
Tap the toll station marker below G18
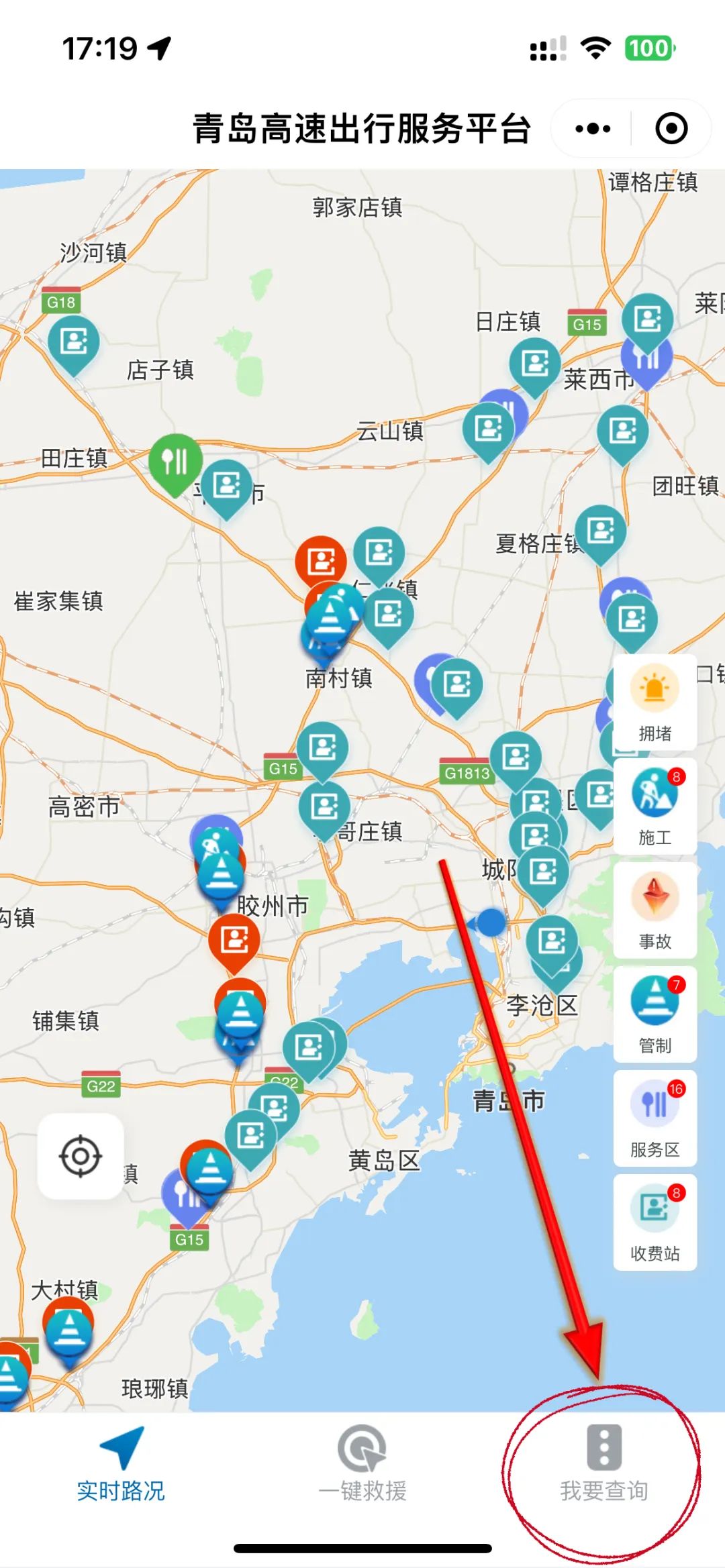coord(74,342)
